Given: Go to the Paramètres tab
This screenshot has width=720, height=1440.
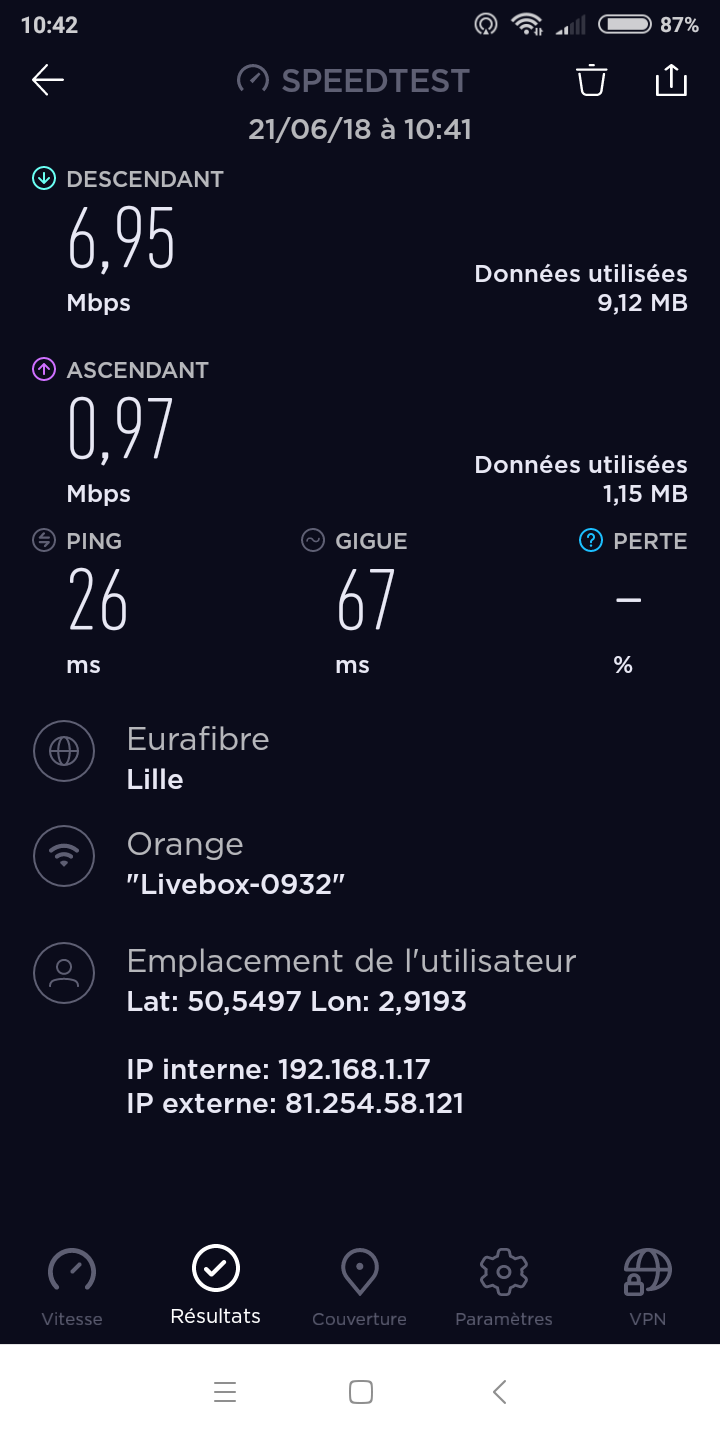Looking at the screenshot, I should [x=503, y=1287].
